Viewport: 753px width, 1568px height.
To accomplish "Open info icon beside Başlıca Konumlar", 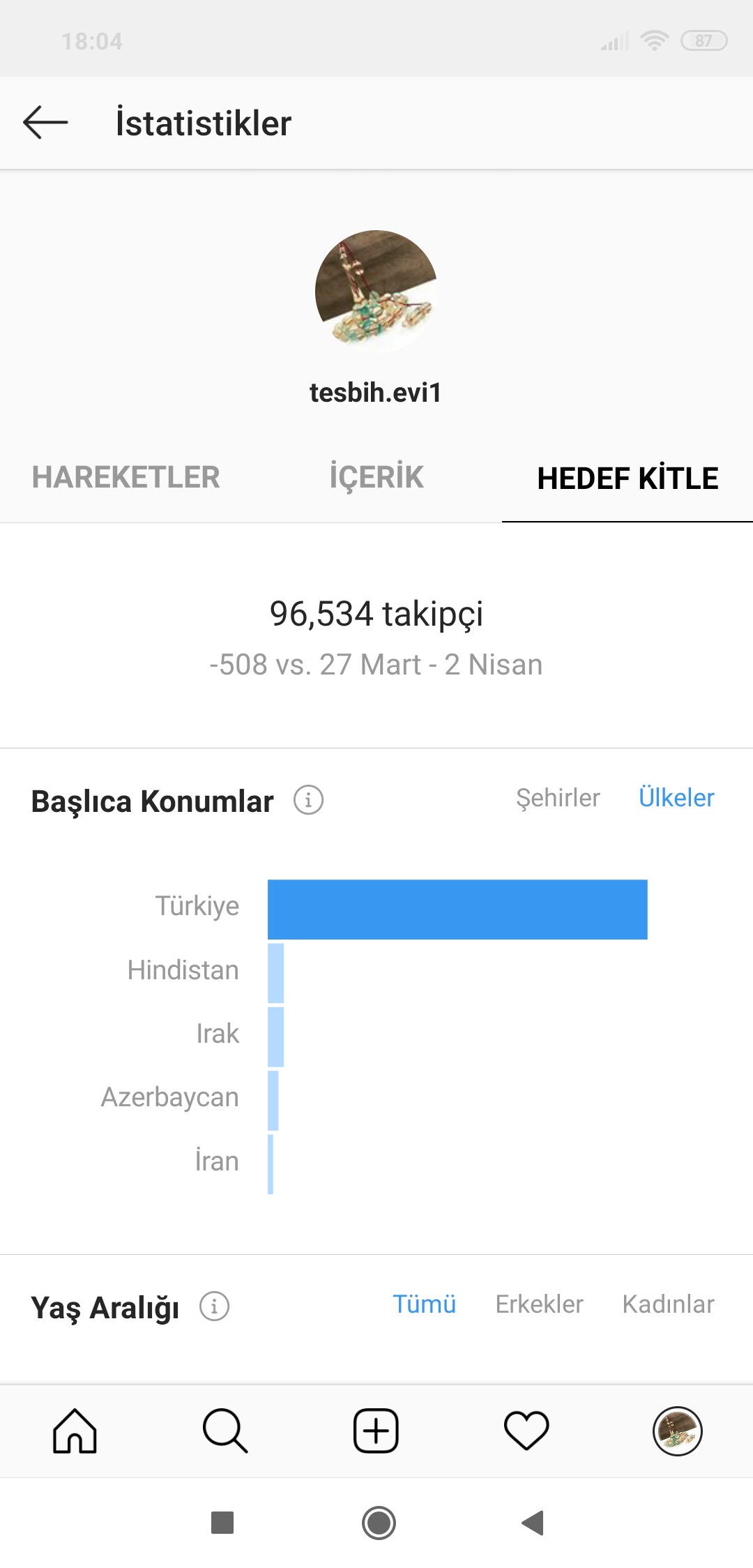I will coord(308,799).
